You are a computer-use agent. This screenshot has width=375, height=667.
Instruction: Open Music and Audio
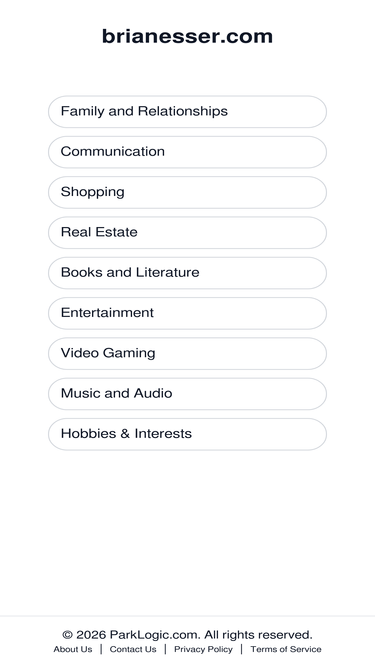(x=187, y=394)
